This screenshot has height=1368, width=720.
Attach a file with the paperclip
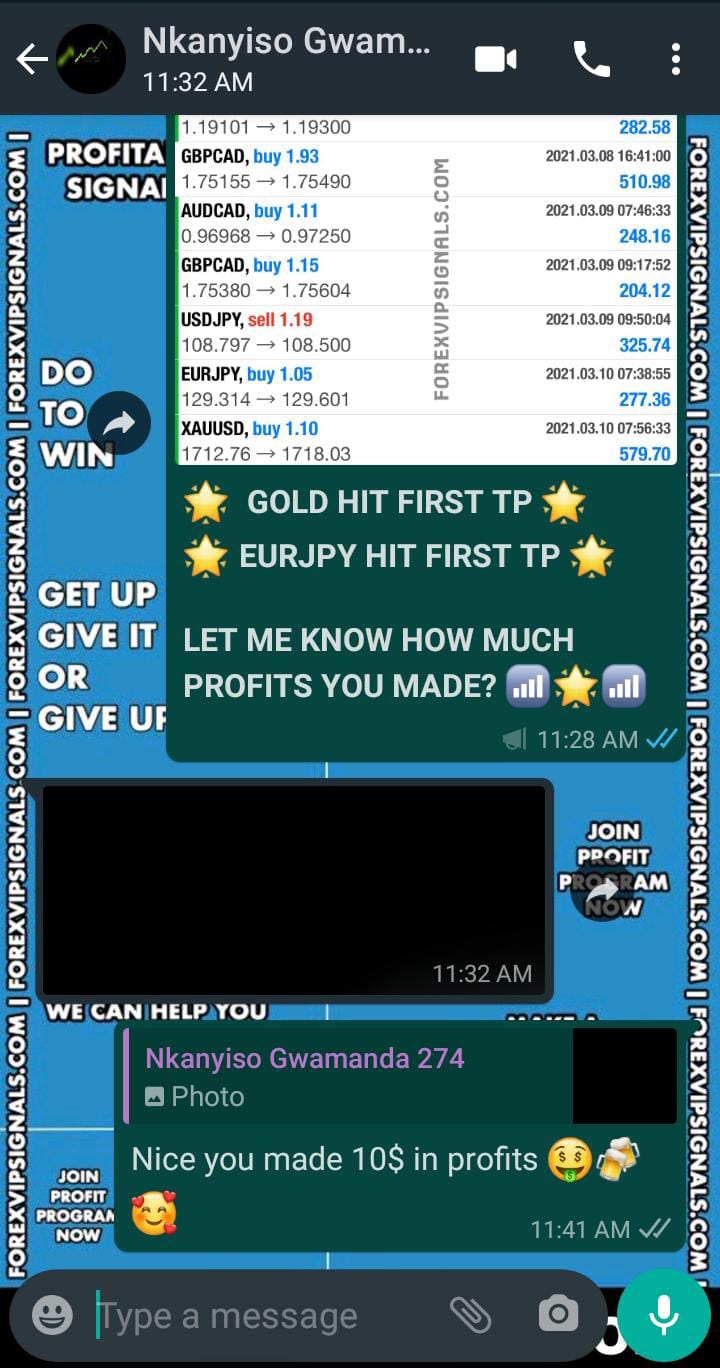[x=470, y=1315]
